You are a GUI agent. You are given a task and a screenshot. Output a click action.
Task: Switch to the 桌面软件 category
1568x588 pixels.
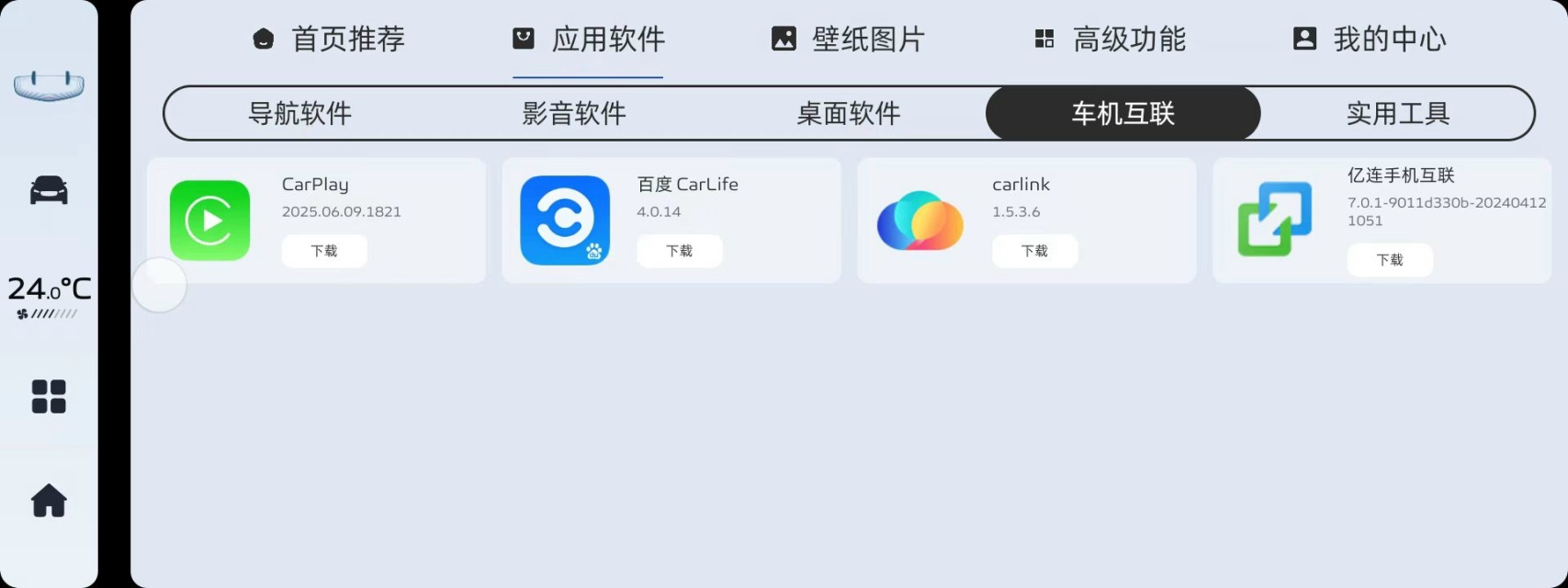coord(848,113)
